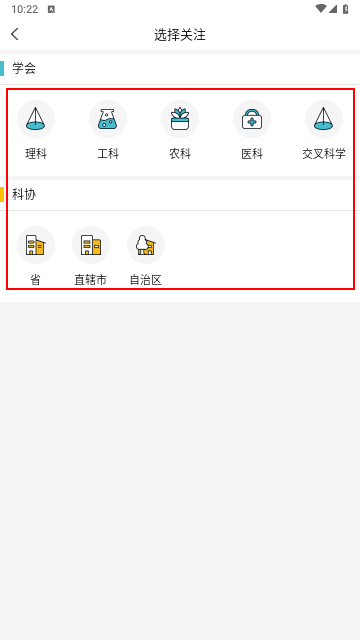Choose the 农科 category
Screen dimensions: 360x640
[180, 130]
